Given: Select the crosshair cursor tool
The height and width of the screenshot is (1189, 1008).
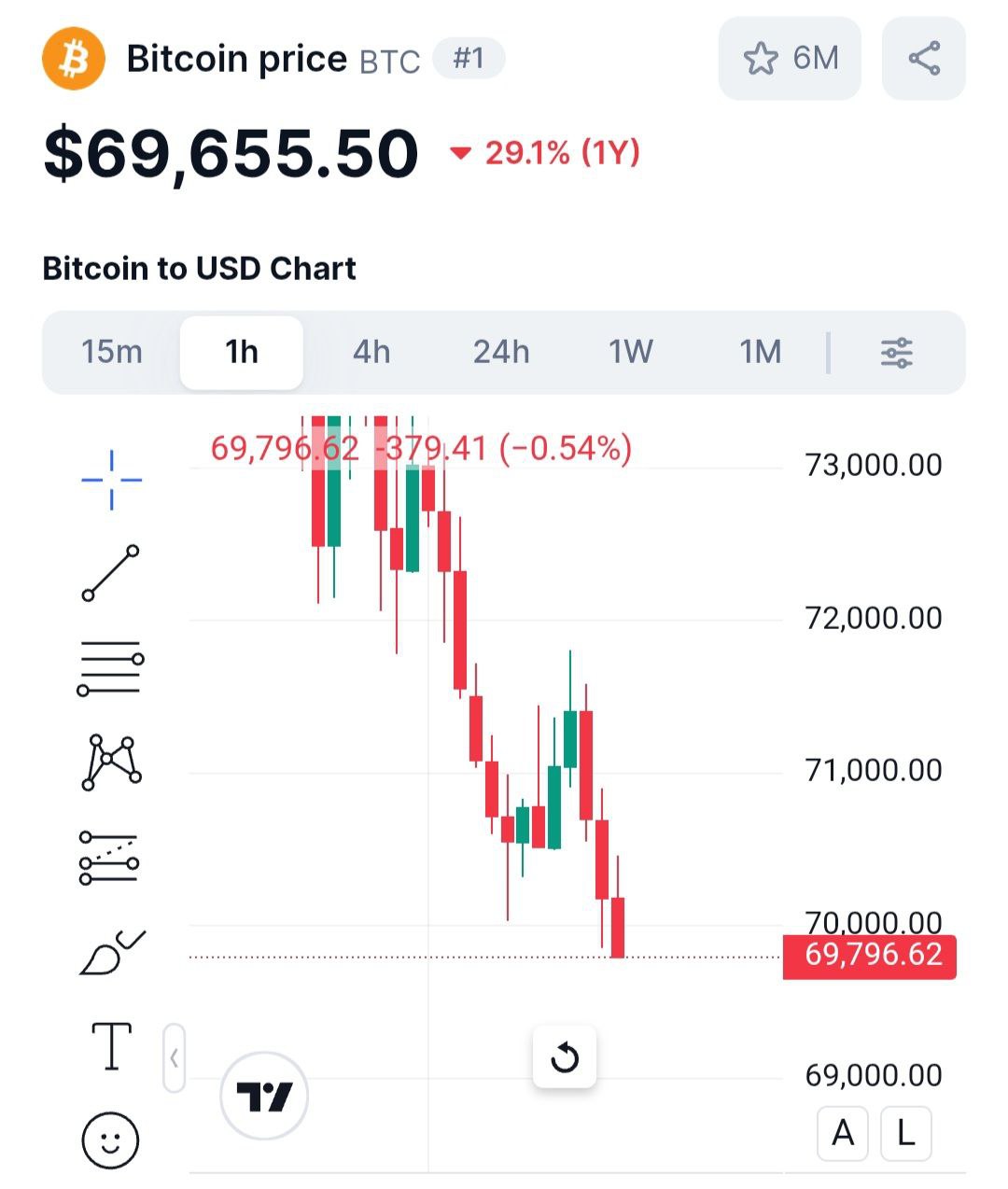Looking at the screenshot, I should 111,480.
